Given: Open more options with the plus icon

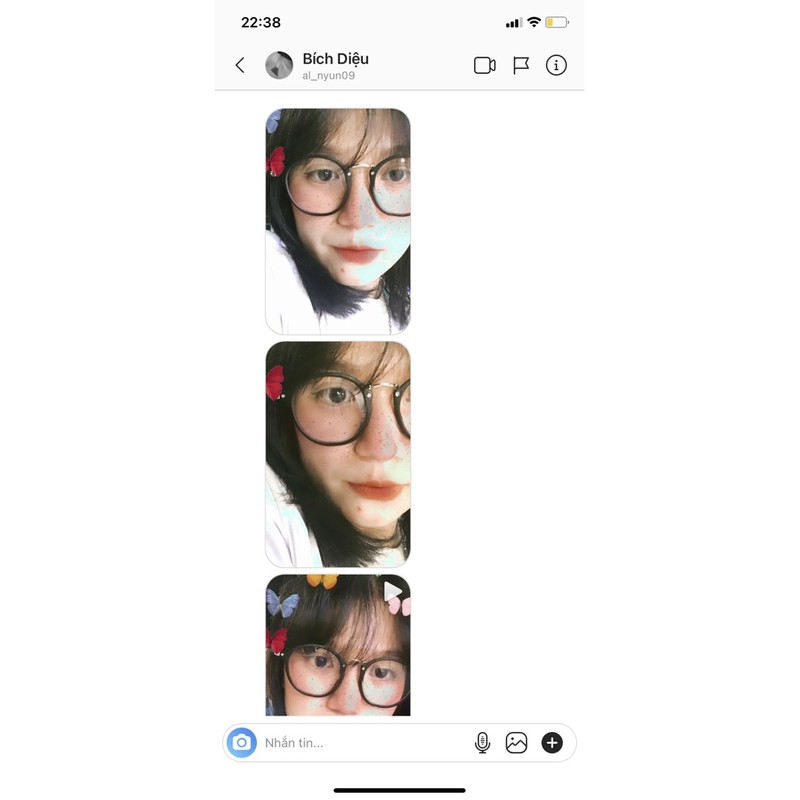Looking at the screenshot, I should coord(552,743).
